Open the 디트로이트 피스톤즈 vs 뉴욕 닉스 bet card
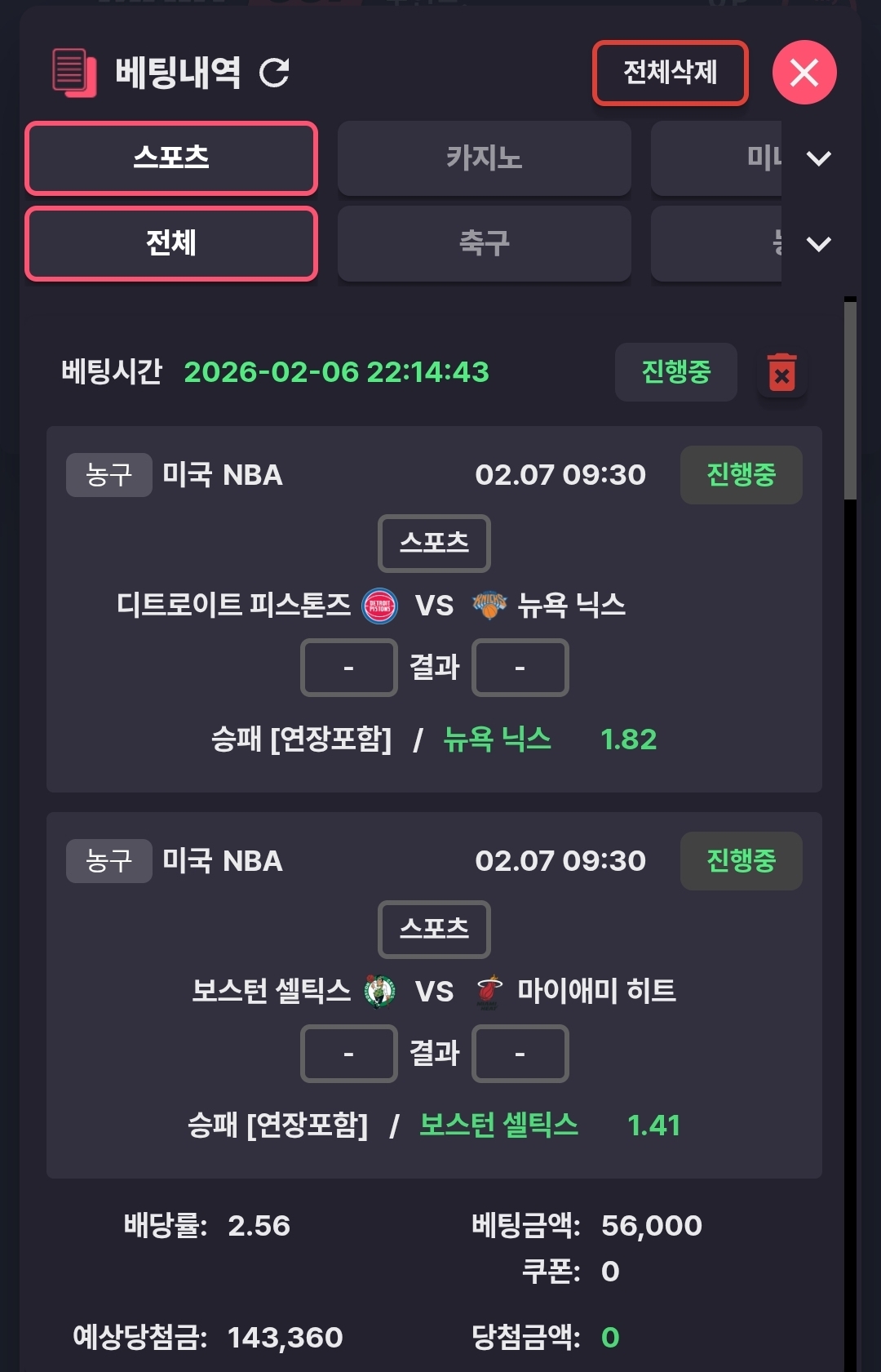Image resolution: width=881 pixels, height=1372 pixels. tap(434, 608)
